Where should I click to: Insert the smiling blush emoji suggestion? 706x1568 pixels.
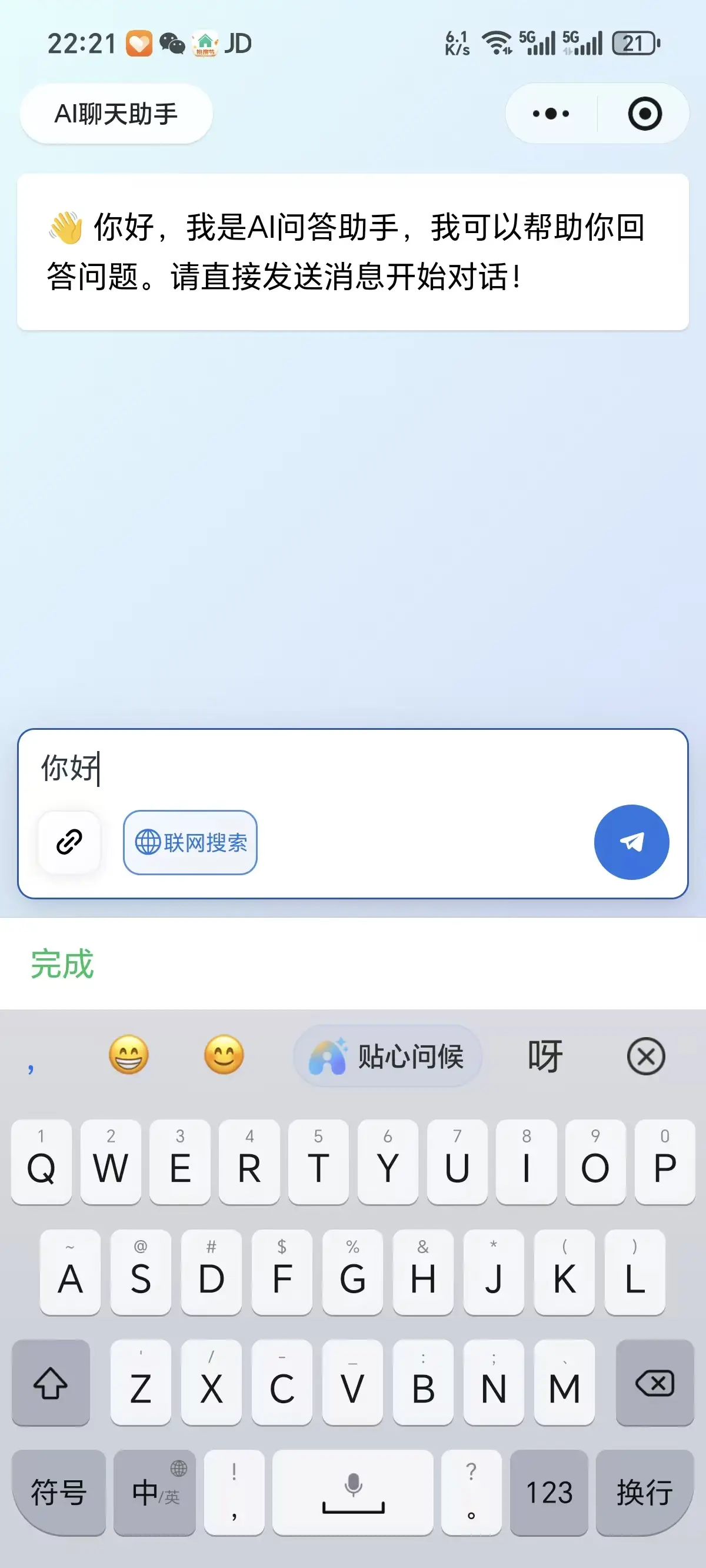[224, 1055]
